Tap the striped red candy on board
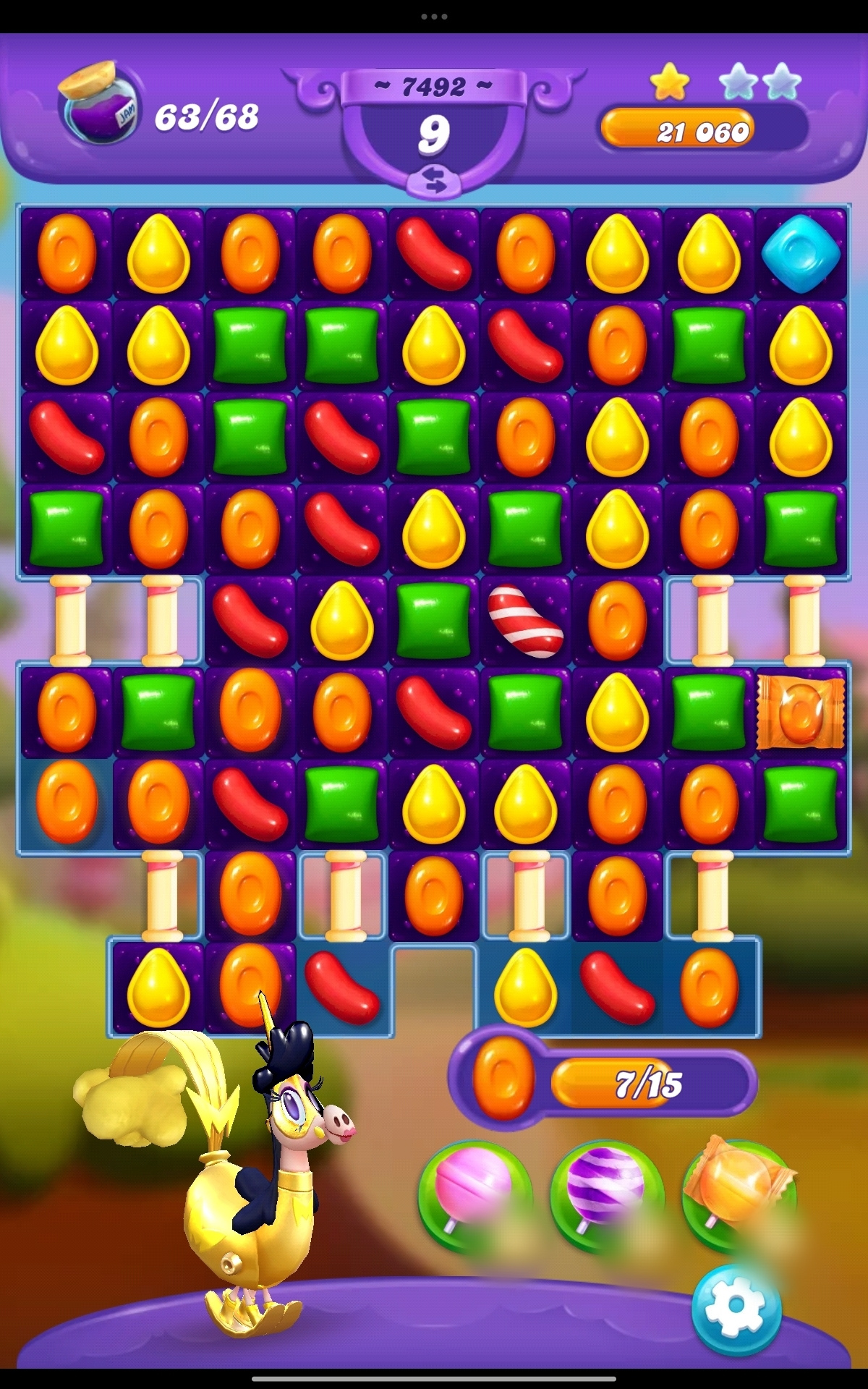868x1389 pixels. point(526,621)
